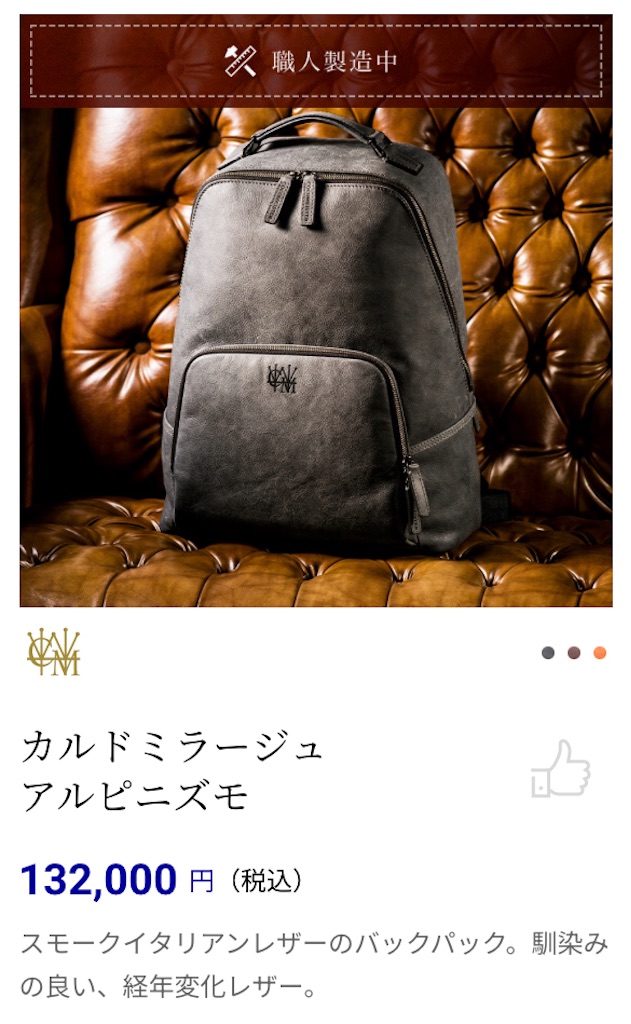The height and width of the screenshot is (1024, 631).
Task: Select the dark gray color swatch
Action: coord(548,652)
